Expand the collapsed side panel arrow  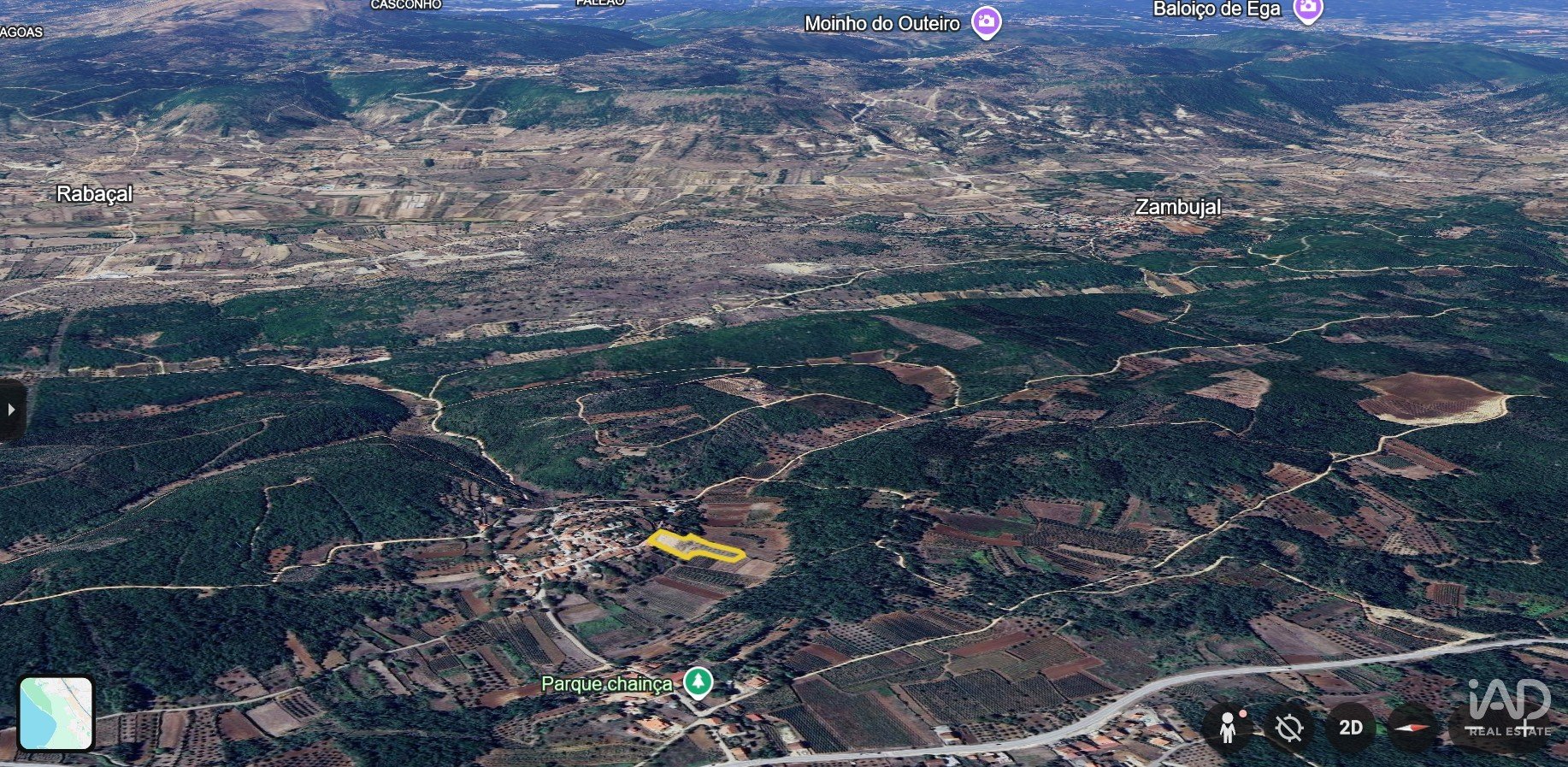[x=11, y=410]
